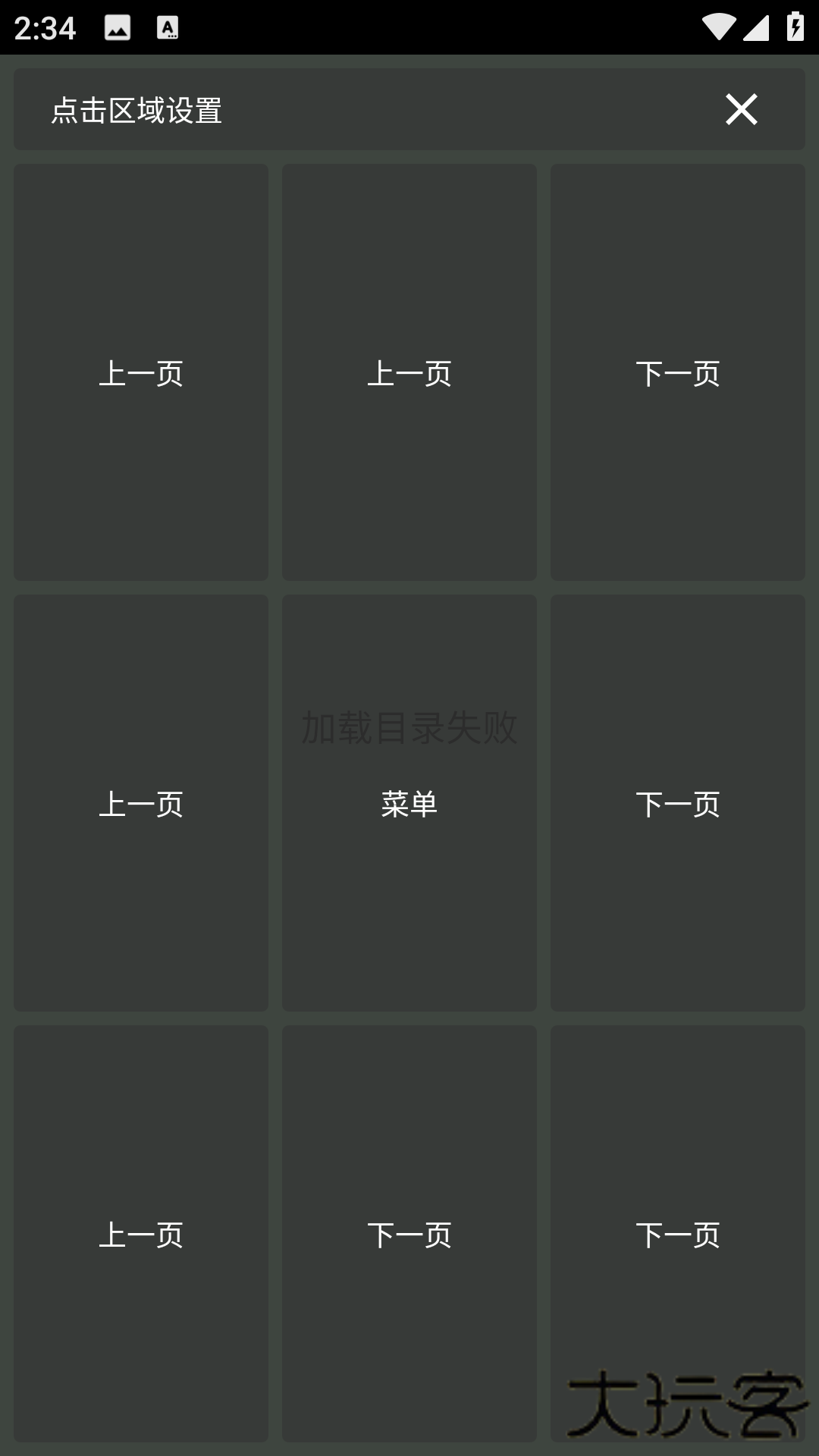819x1456 pixels.
Task: Tap the top-middle 上一页 tap zone
Action: pyautogui.click(x=409, y=372)
